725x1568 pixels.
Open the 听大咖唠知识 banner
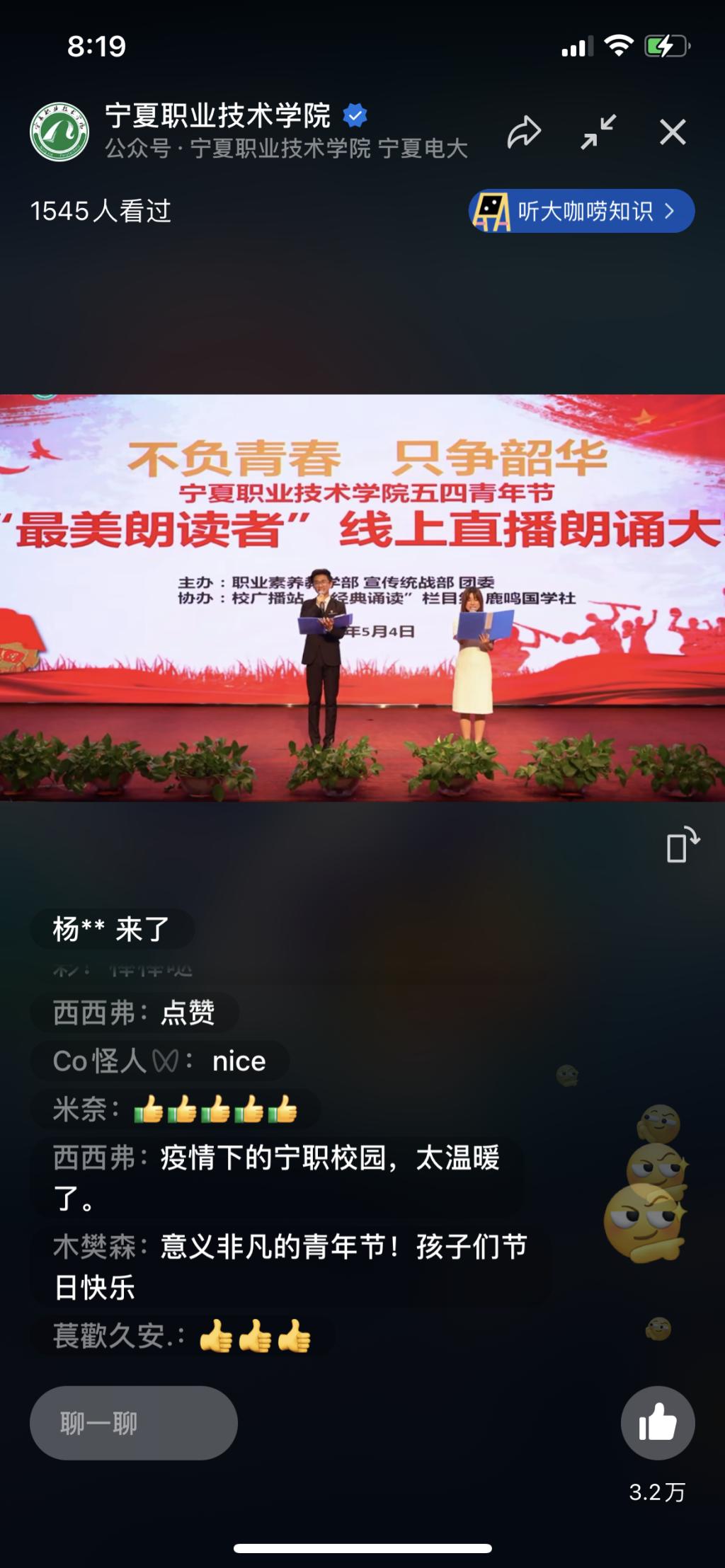click(x=581, y=211)
